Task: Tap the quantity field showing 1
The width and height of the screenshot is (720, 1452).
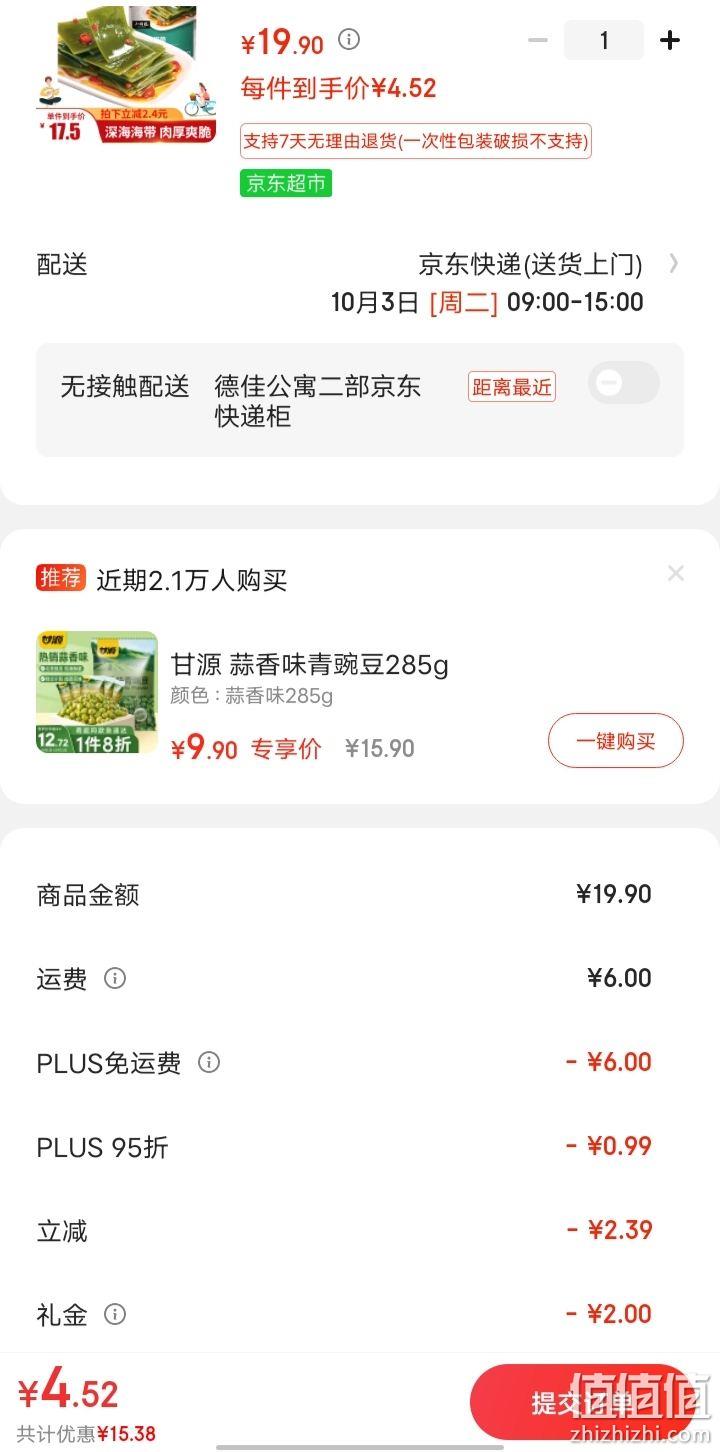Action: [604, 40]
